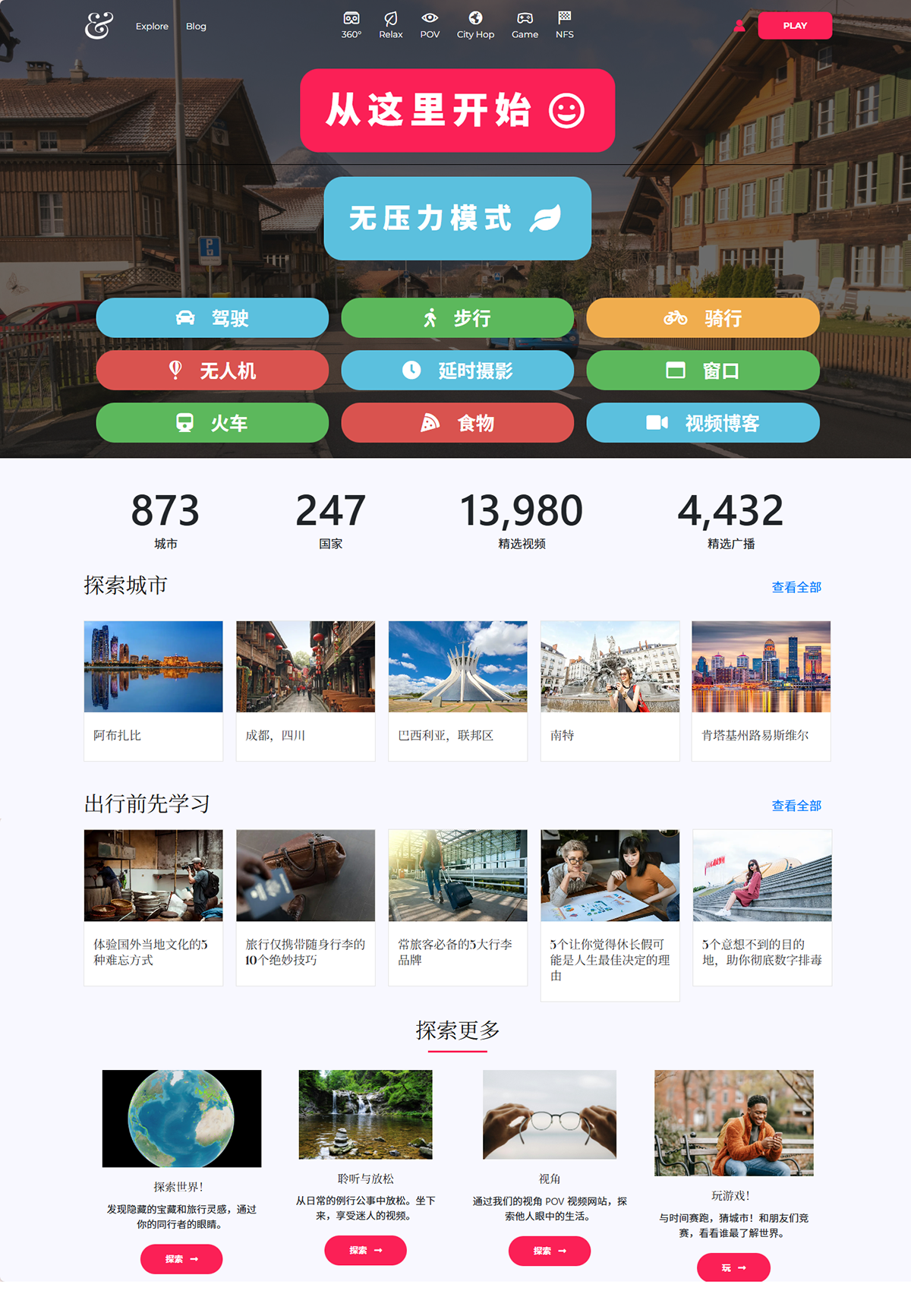Tap 探索 button under 聆听与放松
This screenshot has width=911, height=1316.
(x=365, y=1250)
